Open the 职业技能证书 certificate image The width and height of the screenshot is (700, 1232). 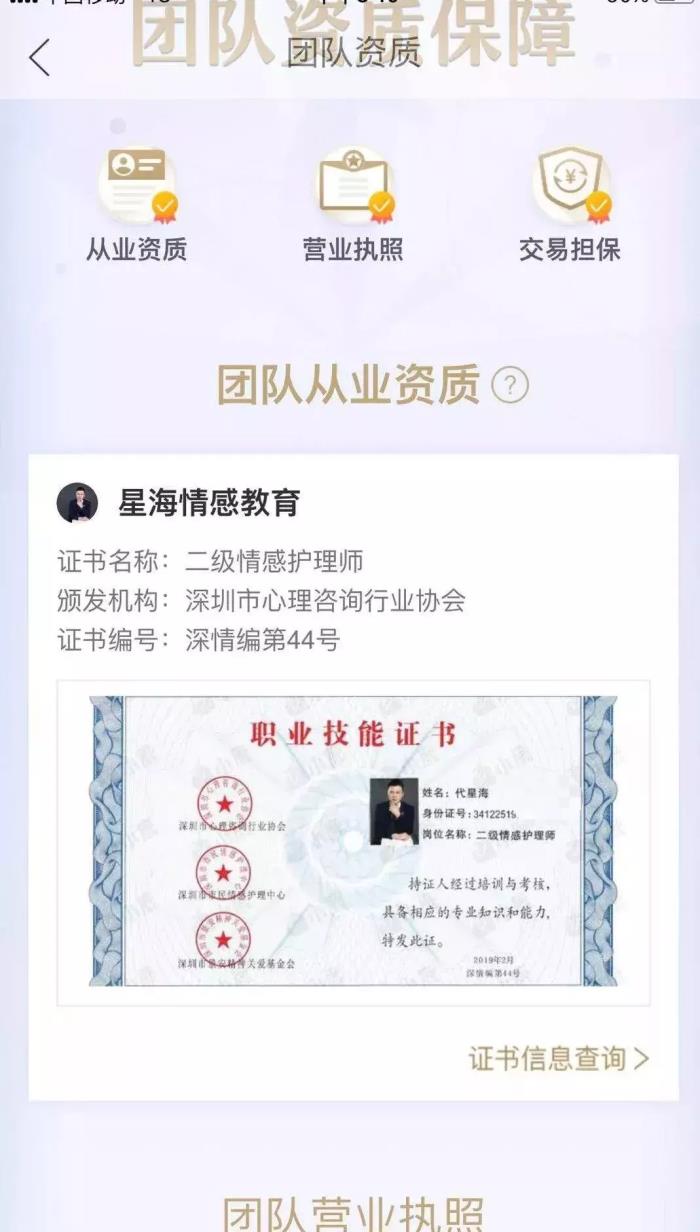coord(353,842)
